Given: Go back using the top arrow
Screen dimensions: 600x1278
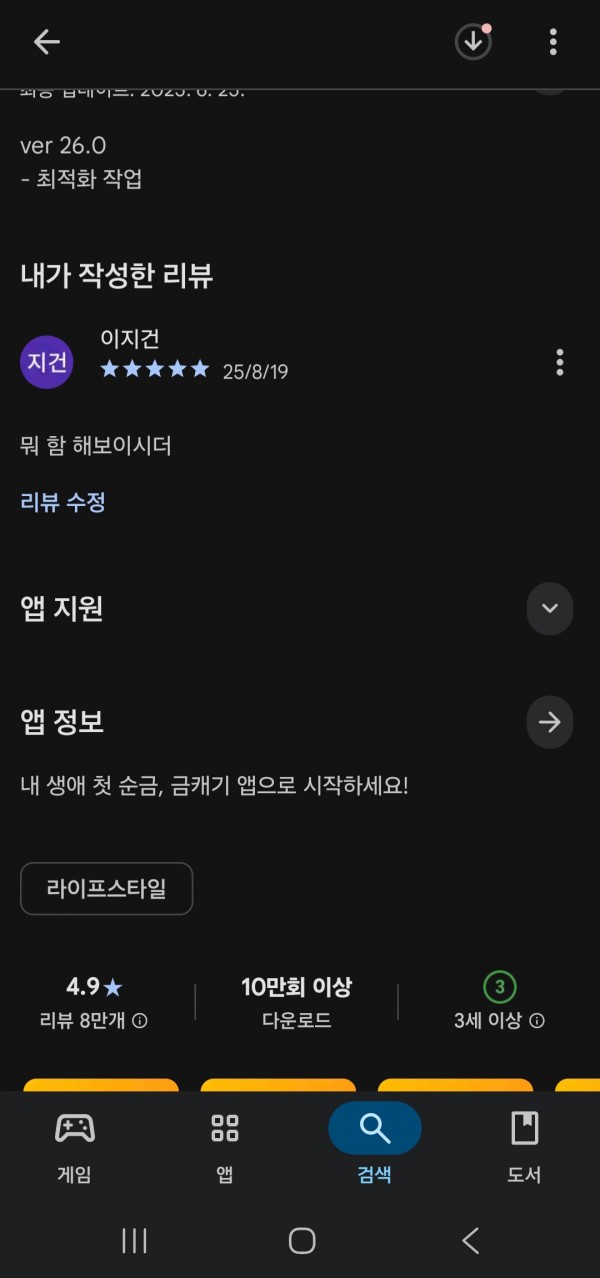Looking at the screenshot, I should coord(46,42).
